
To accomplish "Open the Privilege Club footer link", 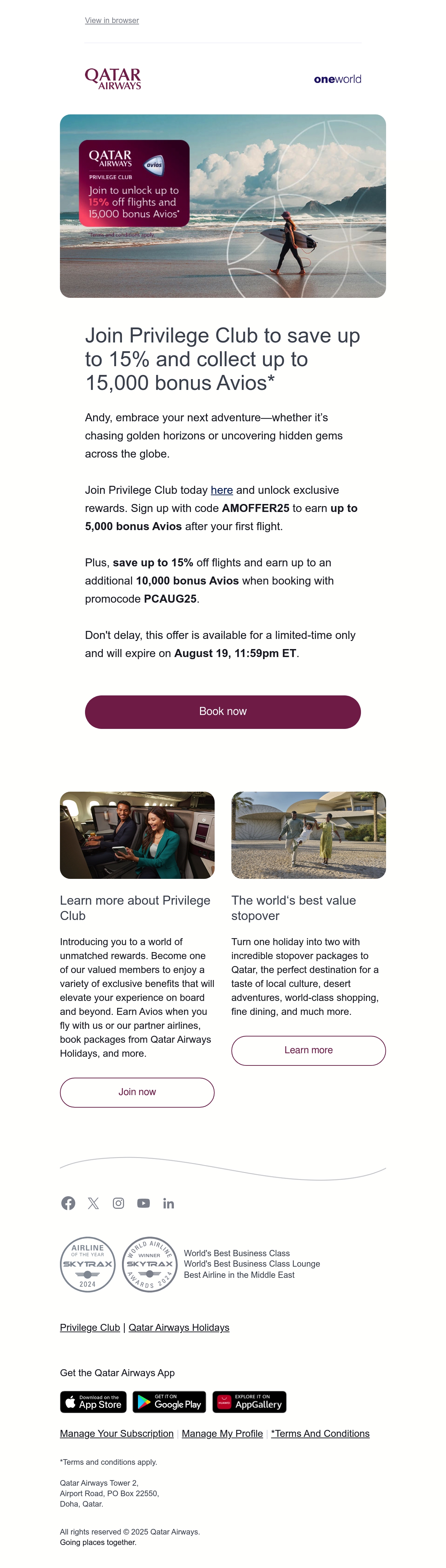I will click(x=90, y=1327).
